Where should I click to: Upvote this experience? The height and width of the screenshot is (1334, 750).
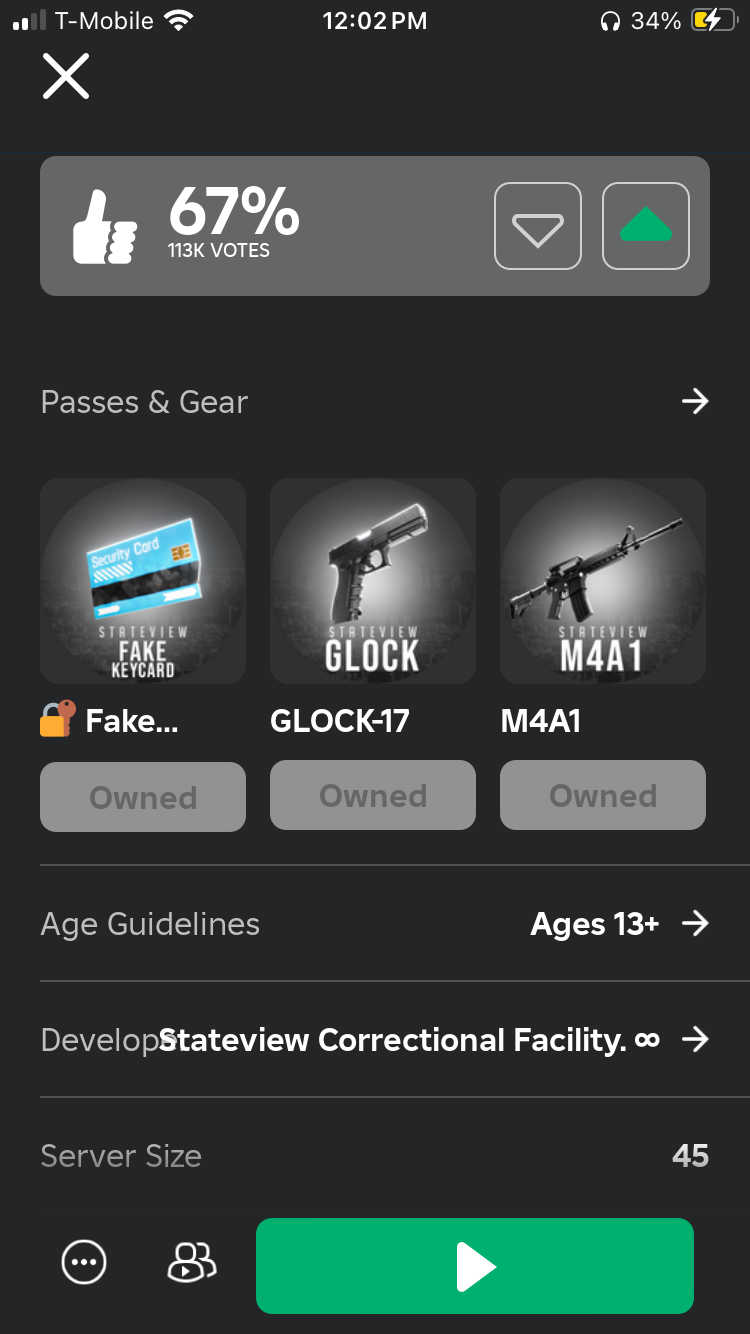pyautogui.click(x=645, y=226)
